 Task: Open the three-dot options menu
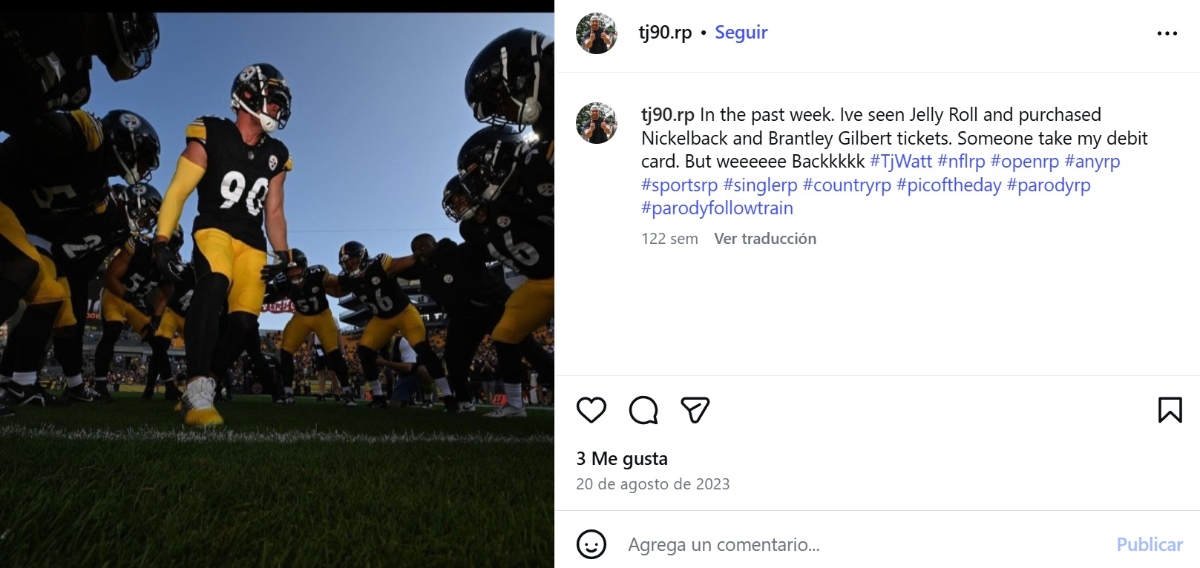click(x=1167, y=33)
